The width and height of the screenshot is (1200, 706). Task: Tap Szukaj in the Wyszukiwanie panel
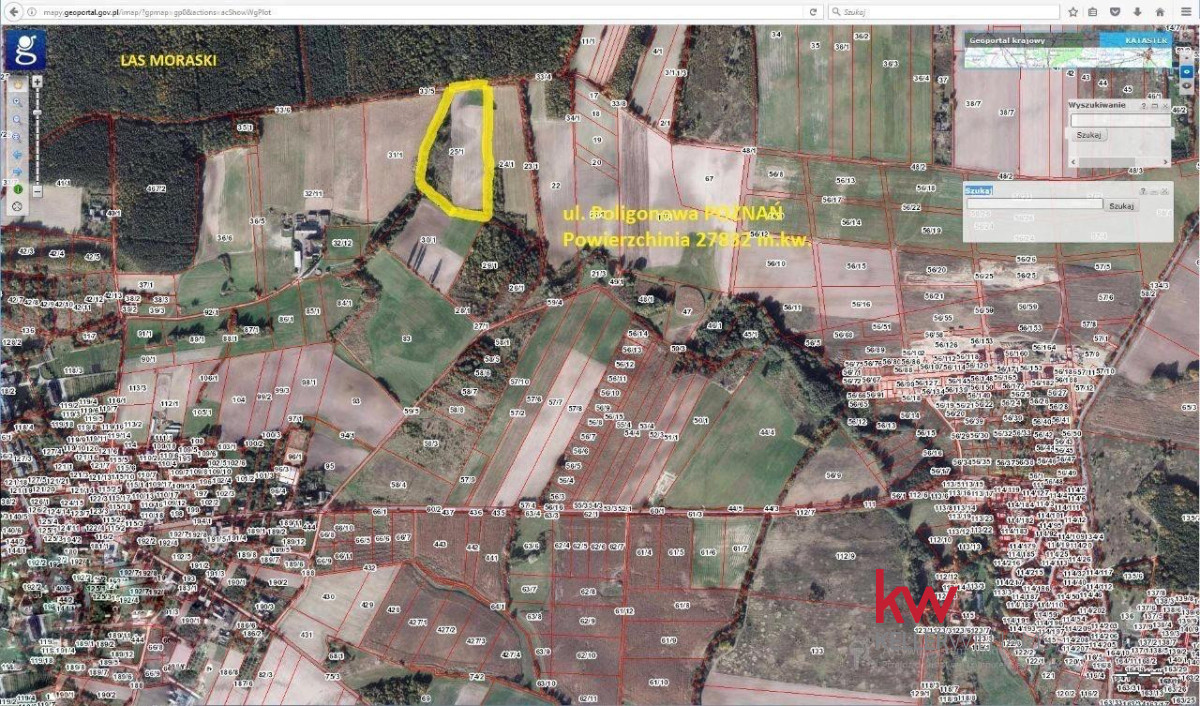[x=1088, y=134]
